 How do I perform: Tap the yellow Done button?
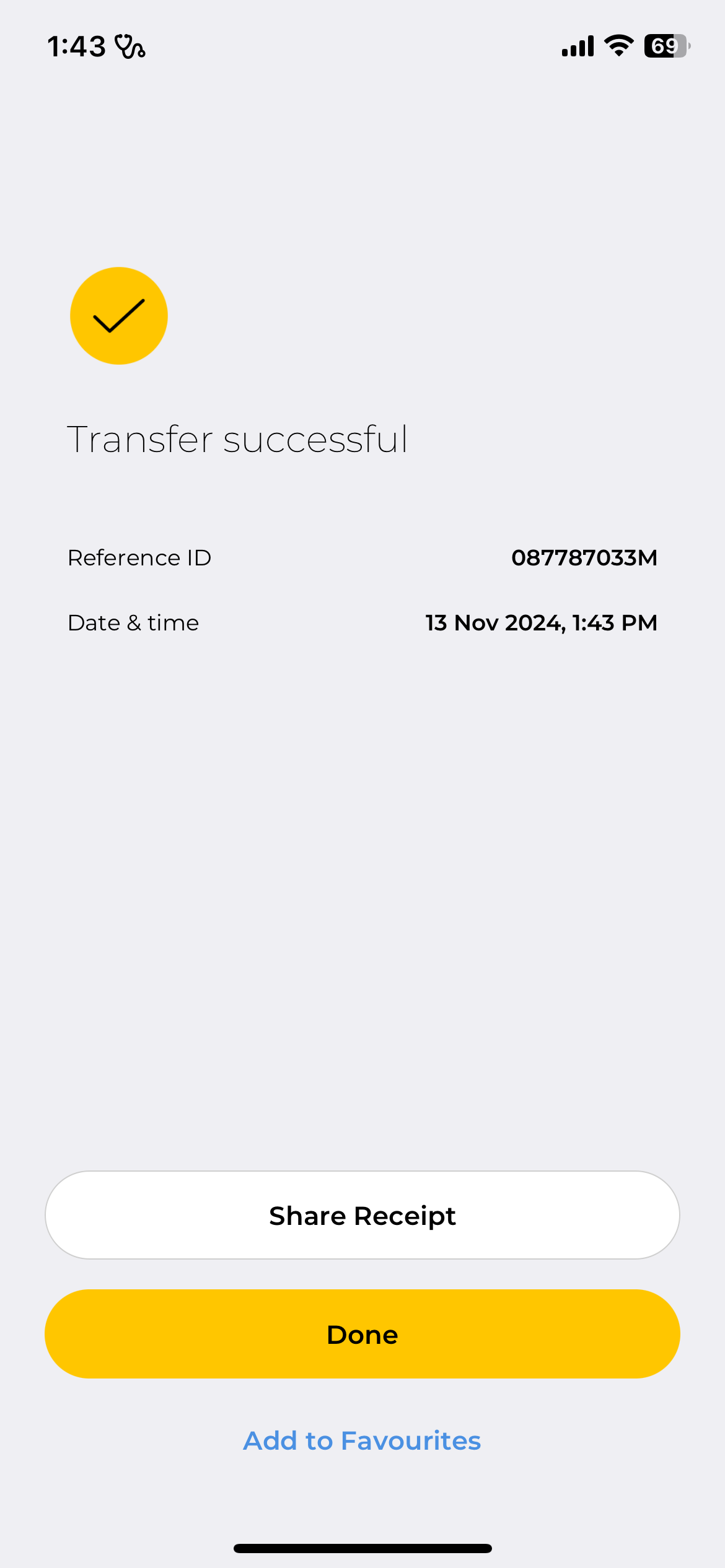coord(362,1334)
